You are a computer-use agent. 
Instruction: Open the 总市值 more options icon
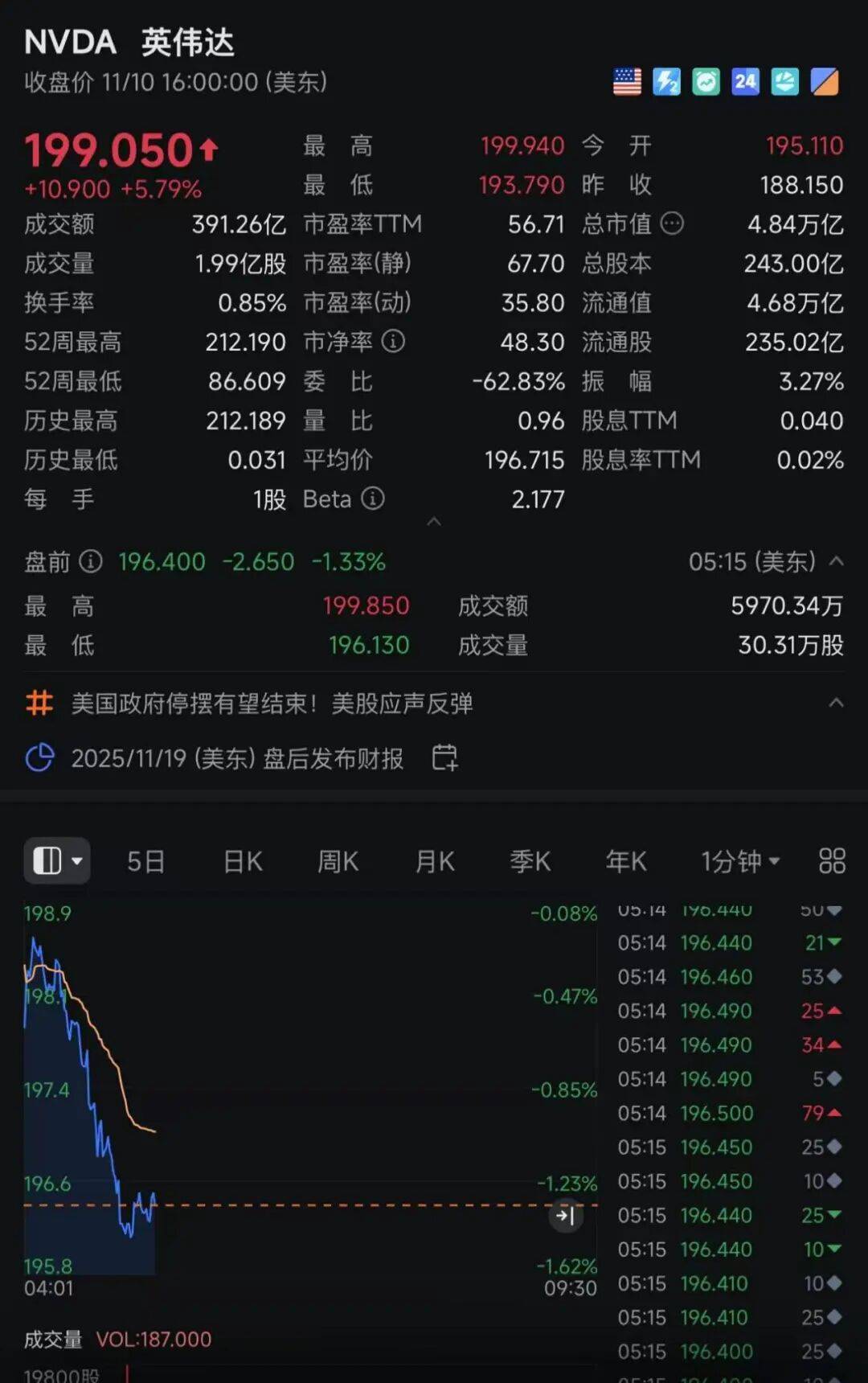point(672,224)
